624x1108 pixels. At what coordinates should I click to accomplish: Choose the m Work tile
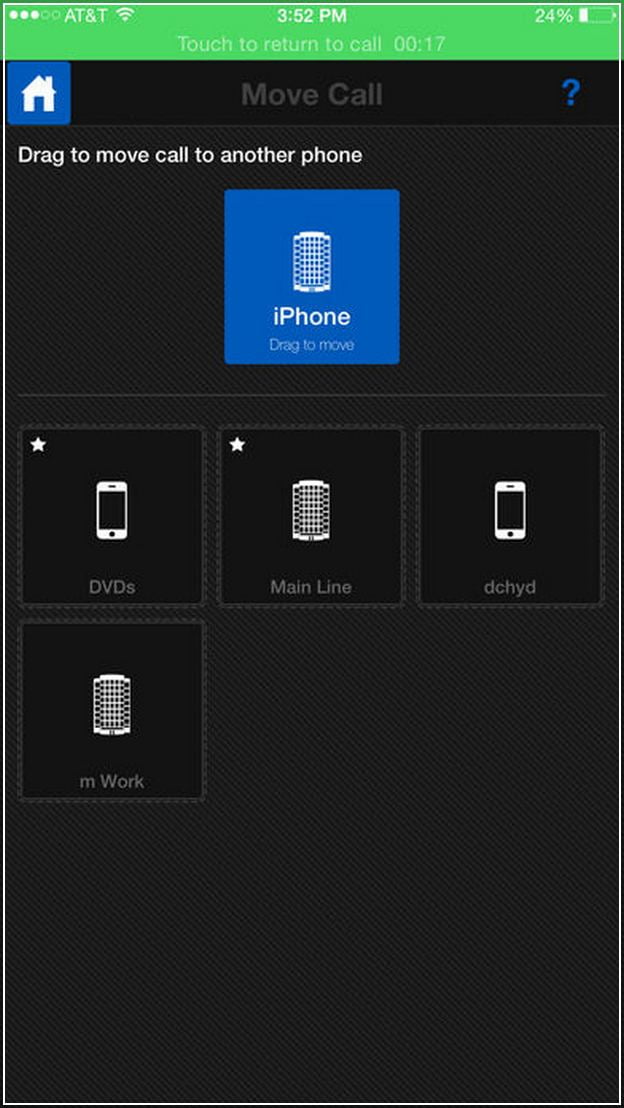[x=112, y=710]
